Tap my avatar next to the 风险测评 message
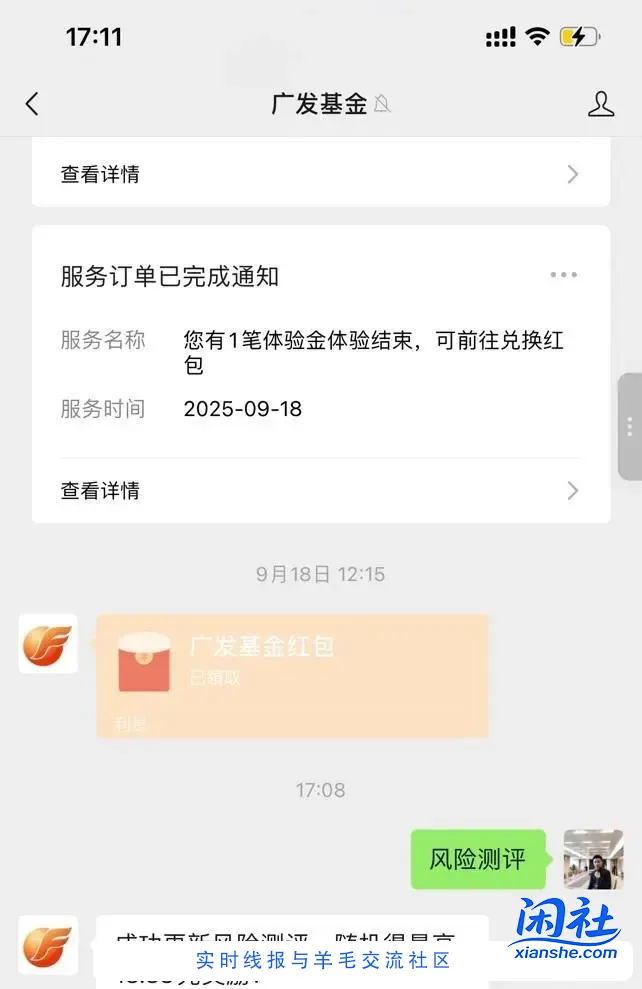This screenshot has height=989, width=642. (x=593, y=859)
